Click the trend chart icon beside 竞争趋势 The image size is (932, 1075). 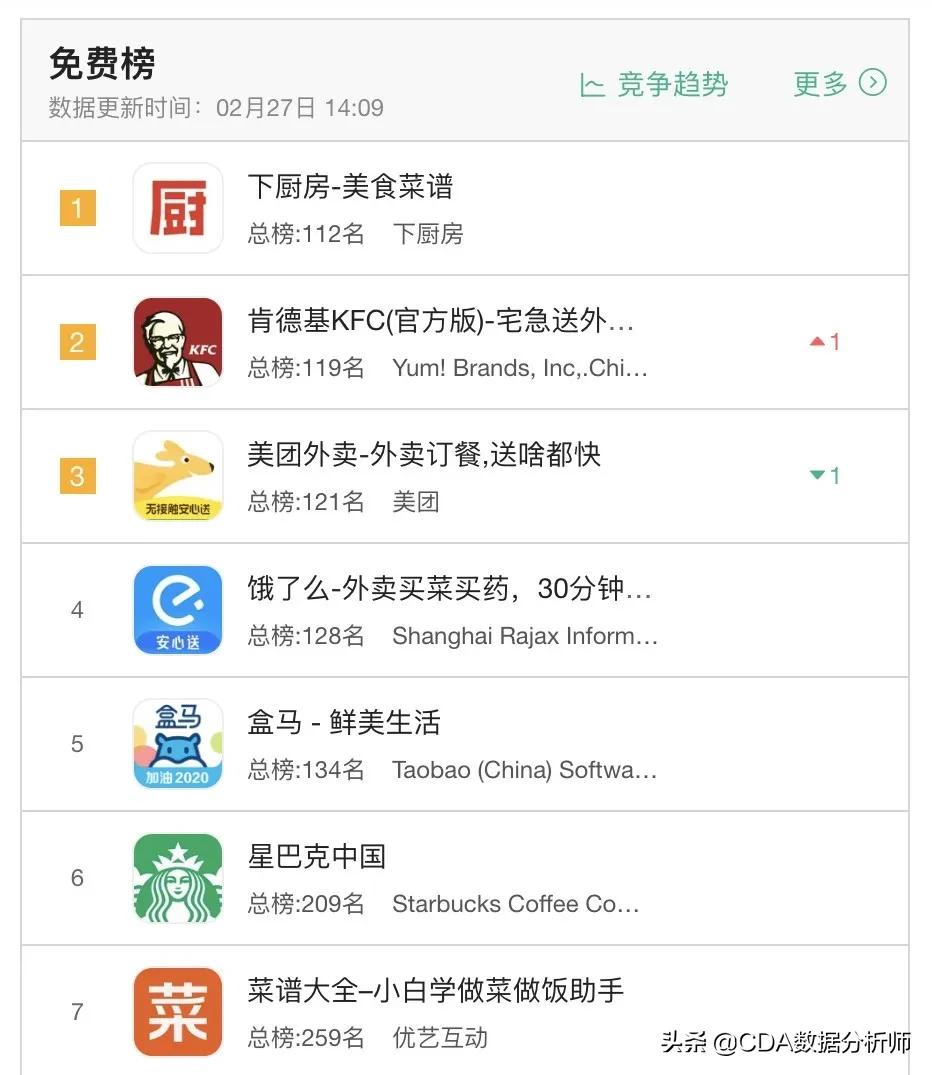click(592, 86)
